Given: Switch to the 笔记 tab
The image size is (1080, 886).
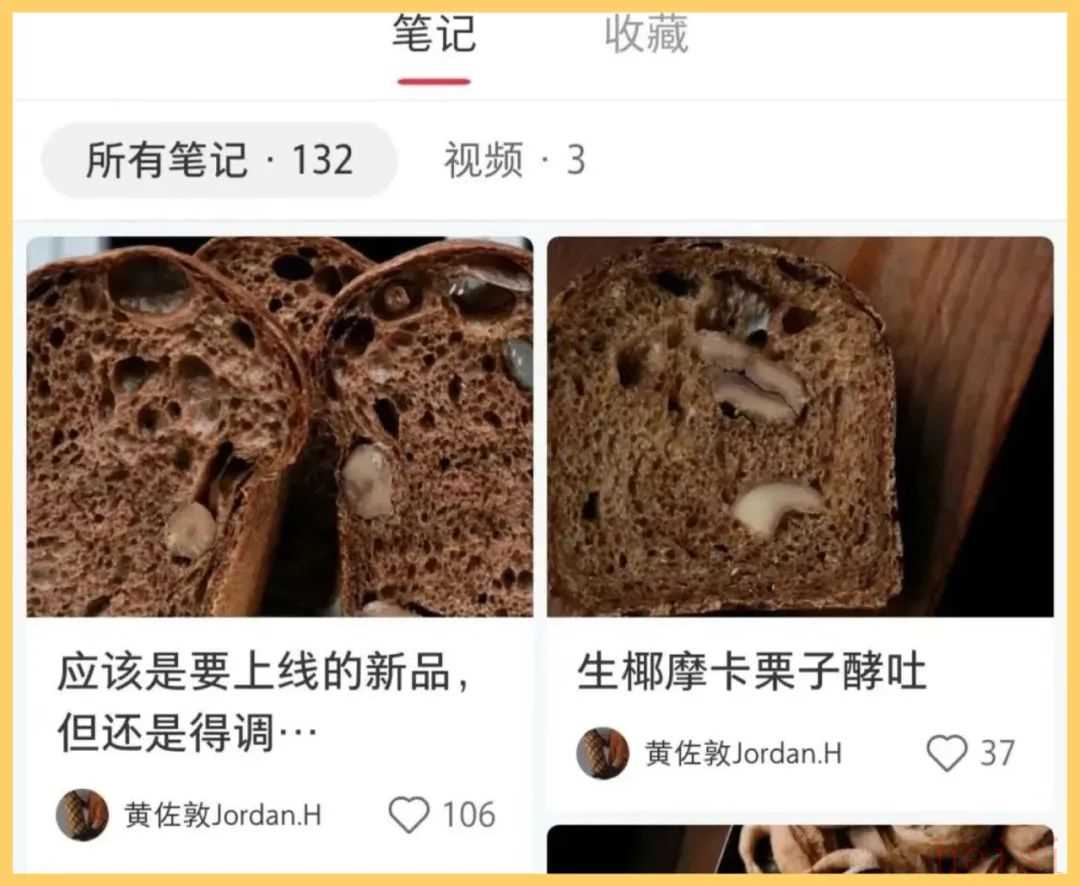Looking at the screenshot, I should click(433, 36).
